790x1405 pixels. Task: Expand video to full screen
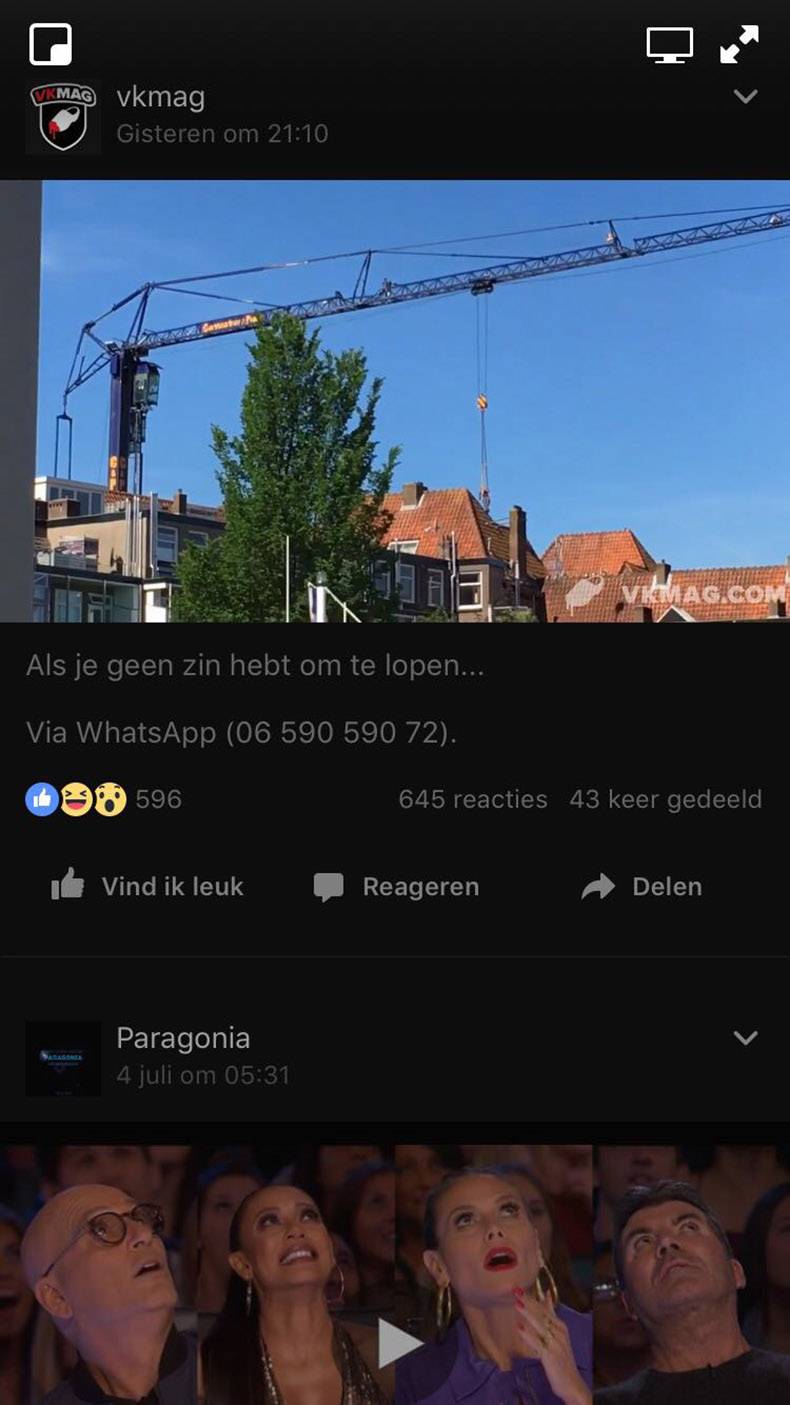coord(739,45)
